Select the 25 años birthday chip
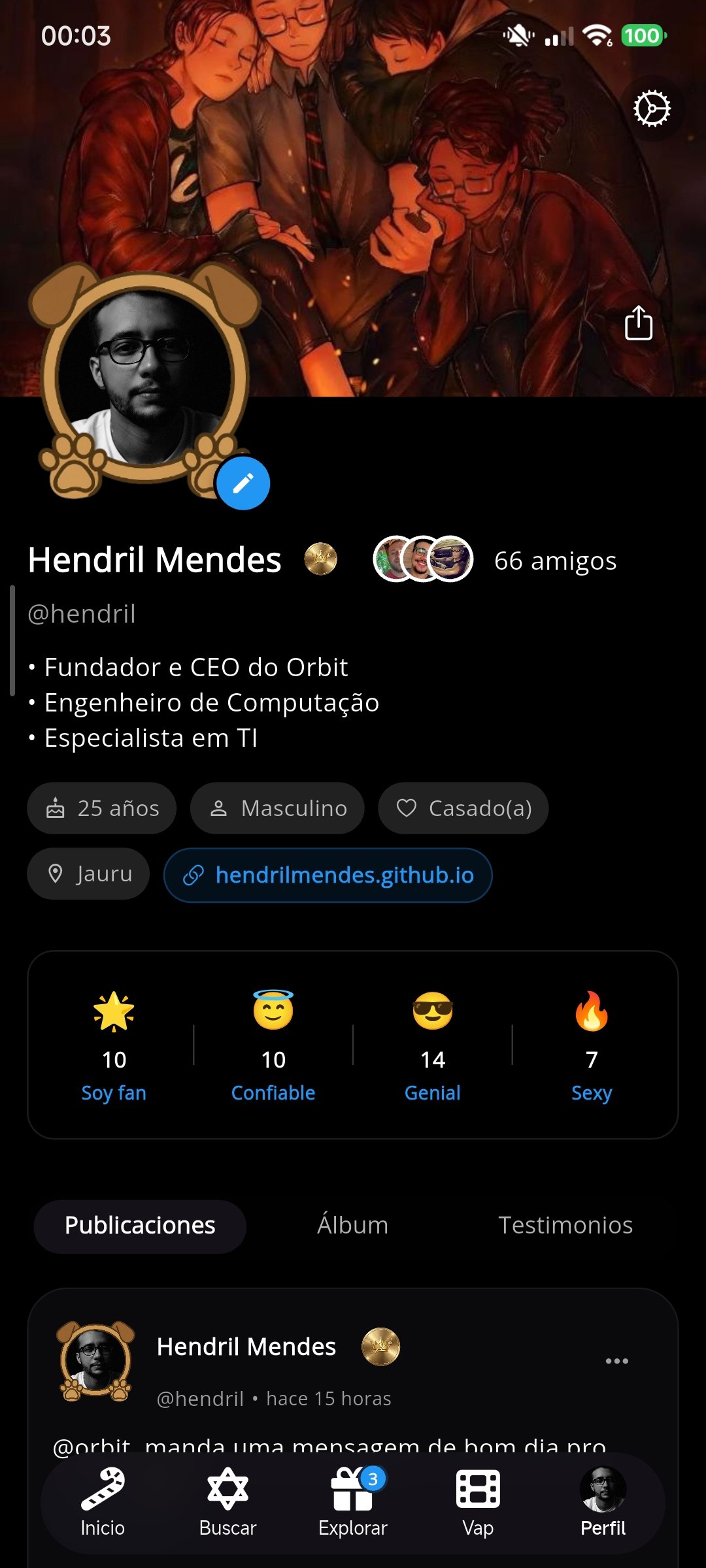The height and width of the screenshot is (1568, 706). tap(101, 808)
